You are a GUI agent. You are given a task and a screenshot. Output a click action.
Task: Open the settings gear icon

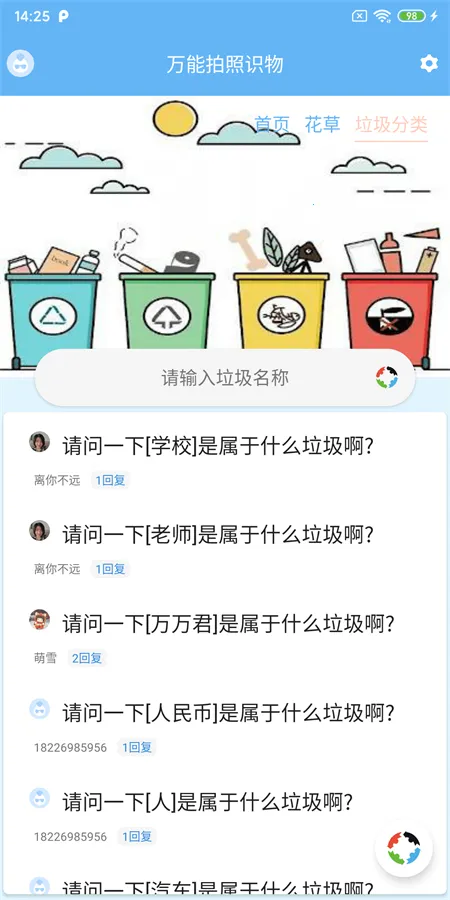429,63
